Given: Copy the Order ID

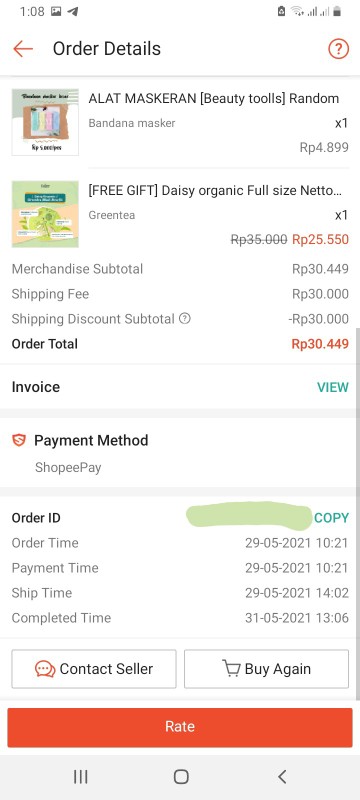Looking at the screenshot, I should pyautogui.click(x=331, y=518).
